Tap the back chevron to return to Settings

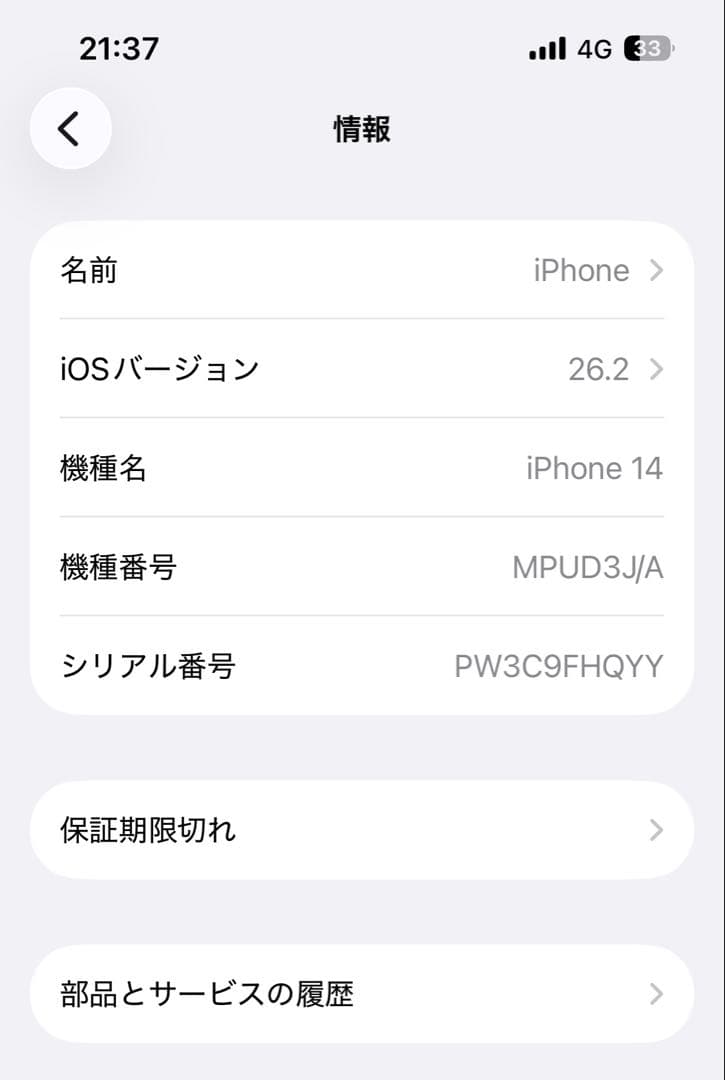click(69, 128)
